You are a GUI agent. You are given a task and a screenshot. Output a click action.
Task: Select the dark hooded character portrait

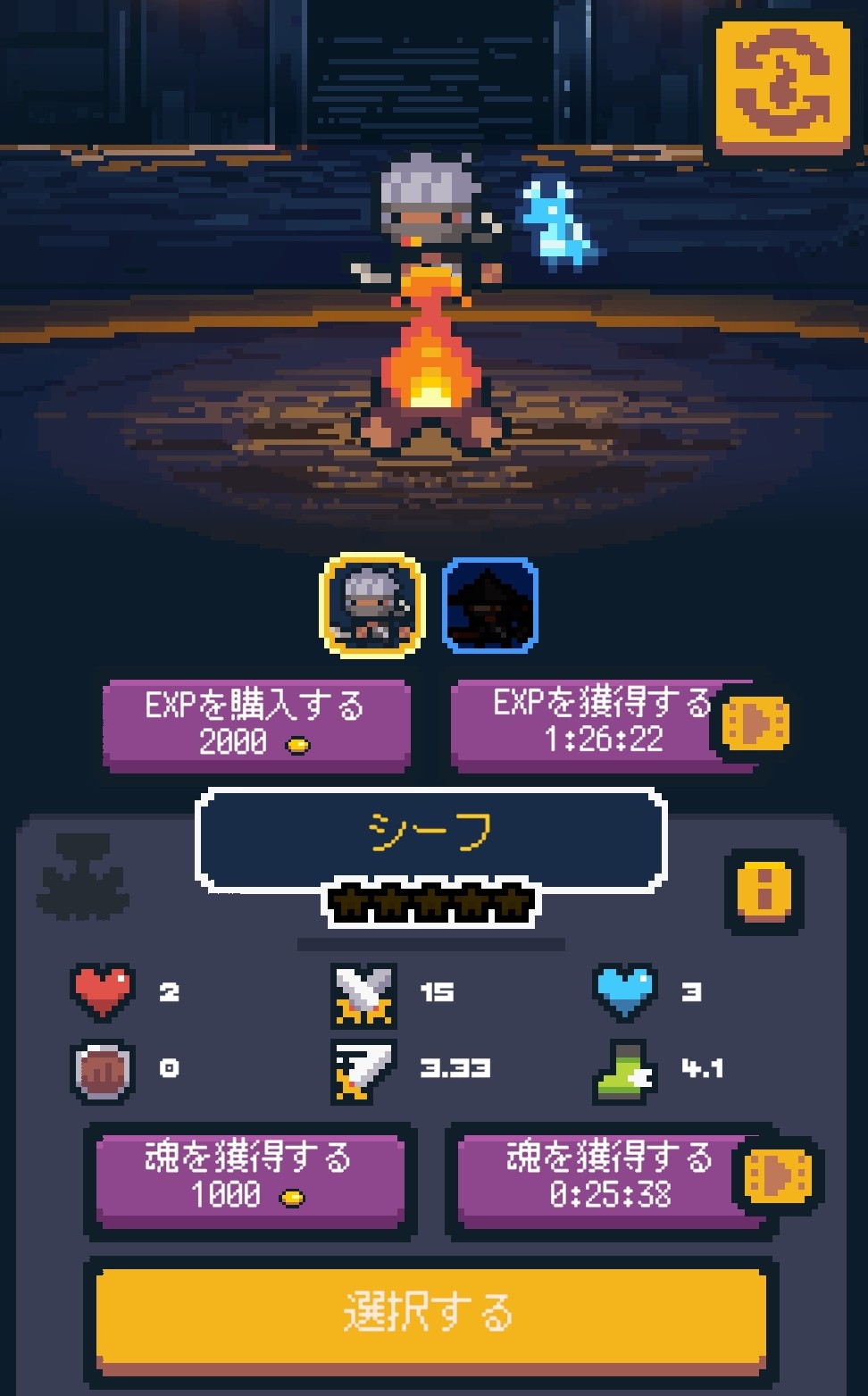coord(489,605)
